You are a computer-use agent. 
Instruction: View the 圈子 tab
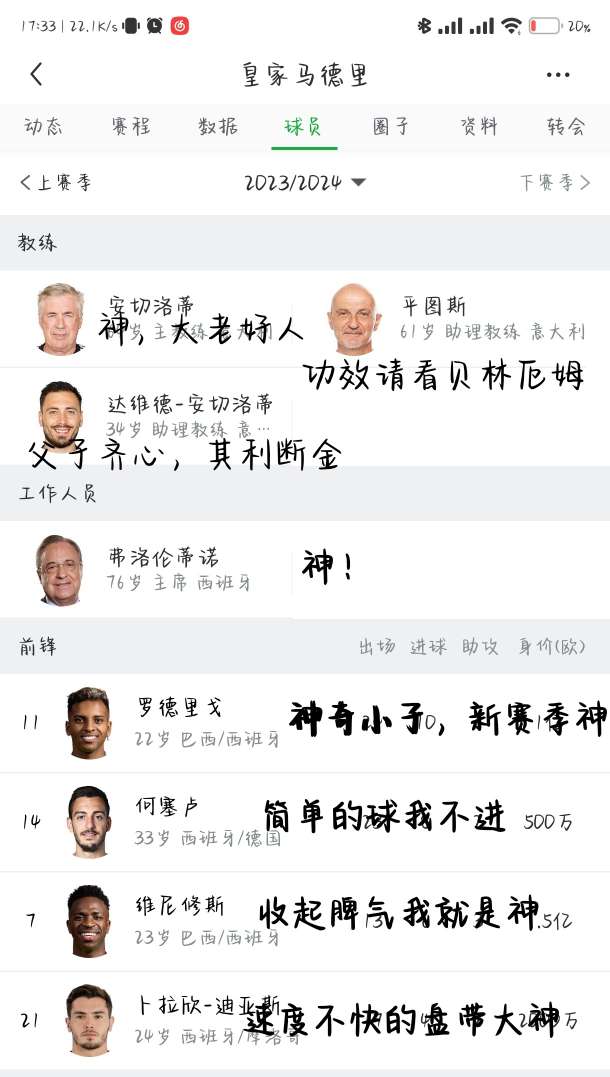pyautogui.click(x=391, y=127)
